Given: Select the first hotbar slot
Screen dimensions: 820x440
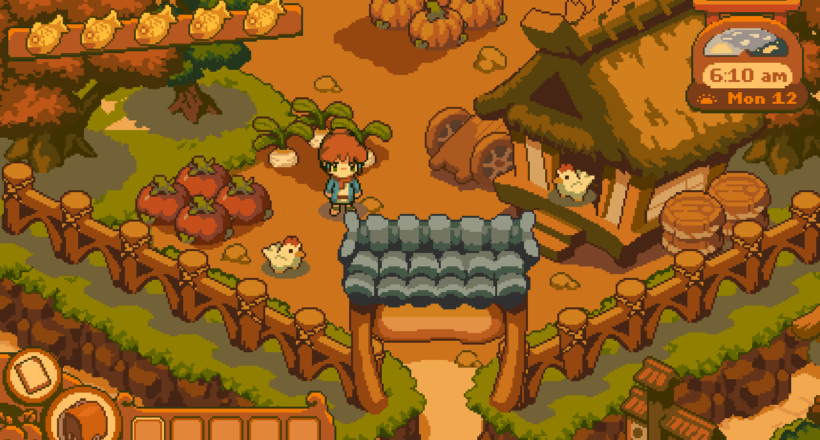Looking at the screenshot, I should coord(148,431).
